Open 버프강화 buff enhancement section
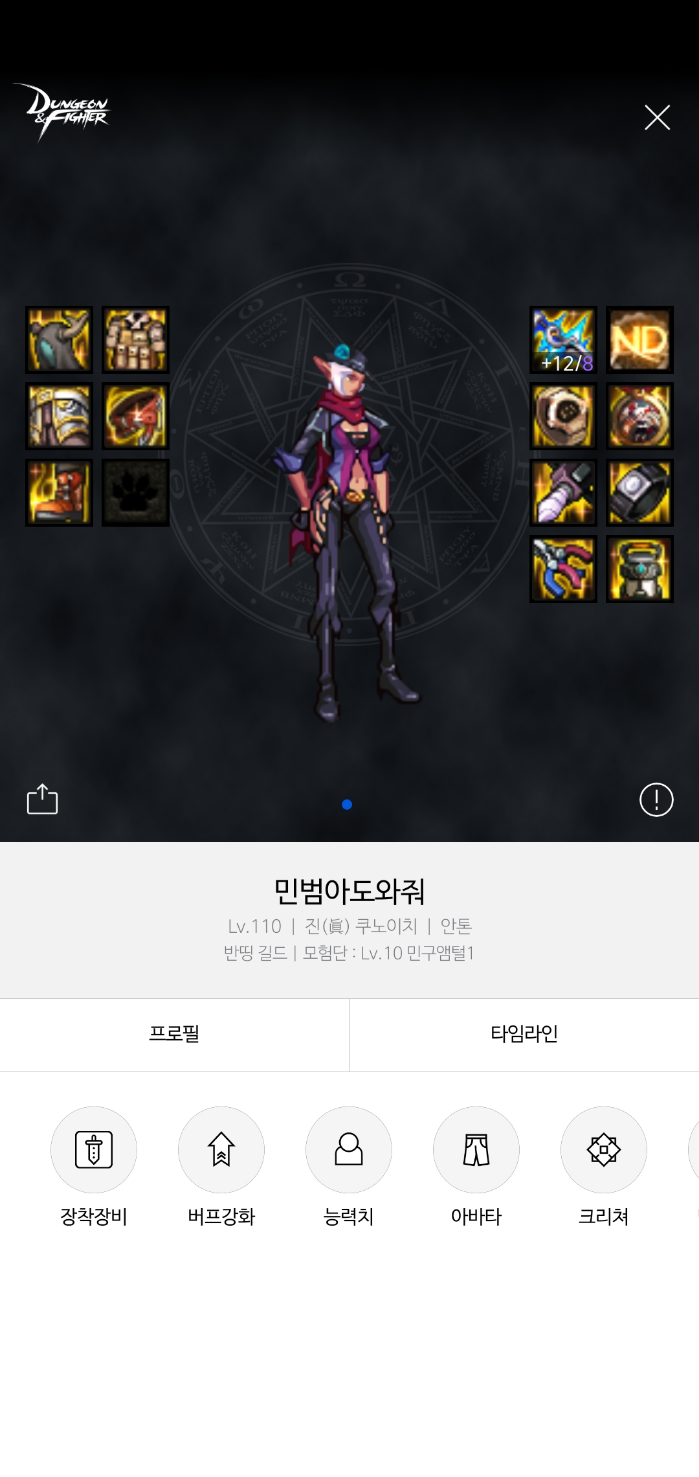The height and width of the screenshot is (1477, 699). tap(221, 1150)
